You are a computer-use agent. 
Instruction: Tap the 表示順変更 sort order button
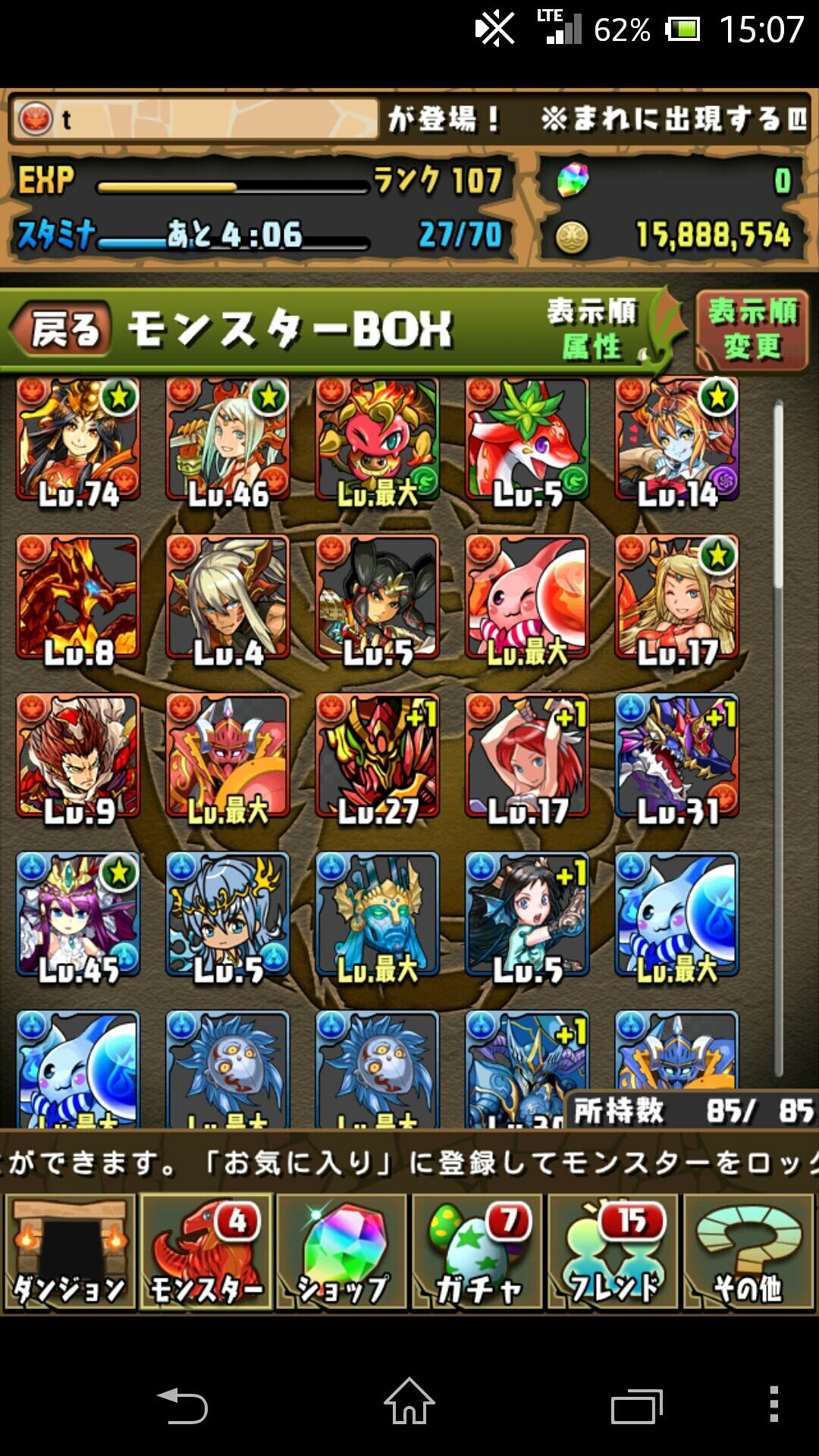[752, 331]
